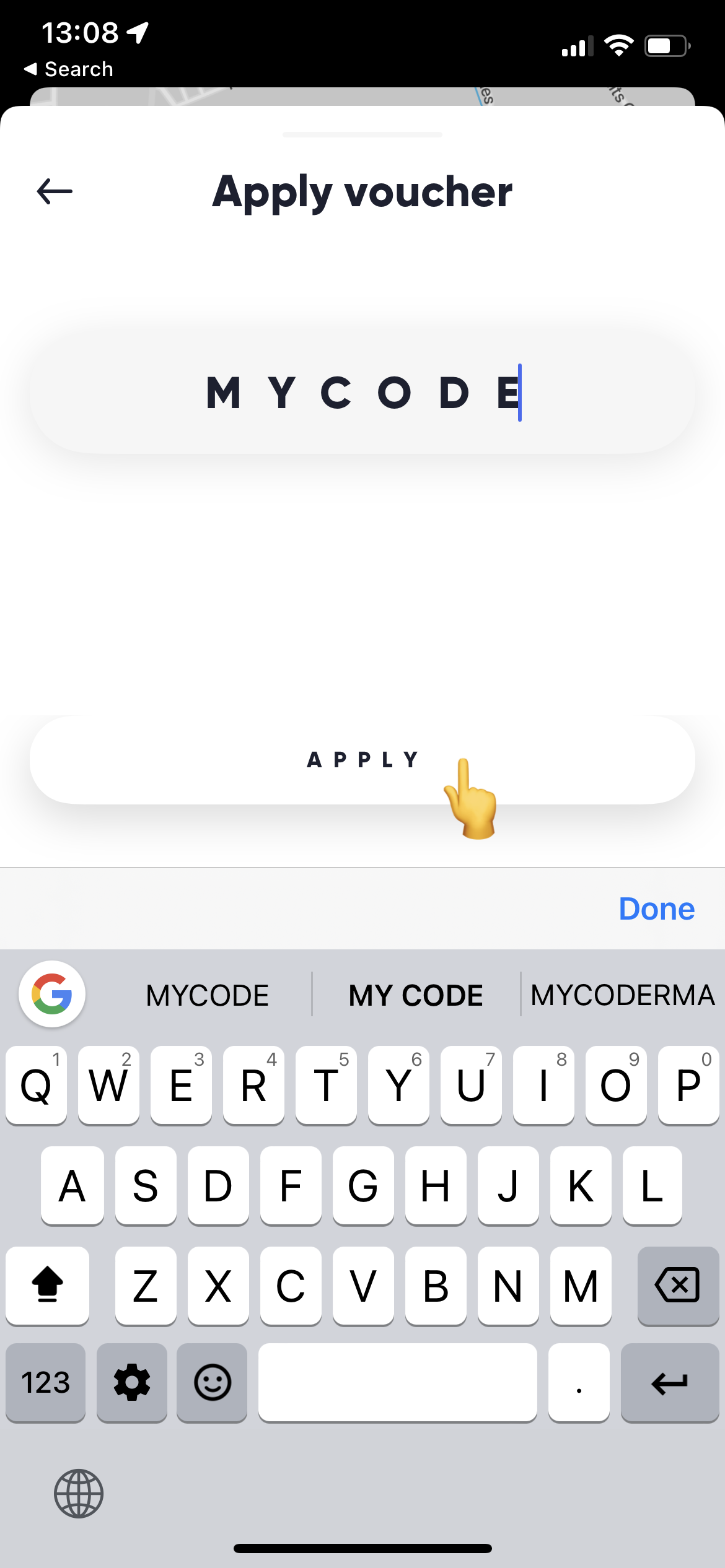Go back using the arrow beside Apply voucher
Viewport: 725px width, 1568px height.
tap(55, 191)
